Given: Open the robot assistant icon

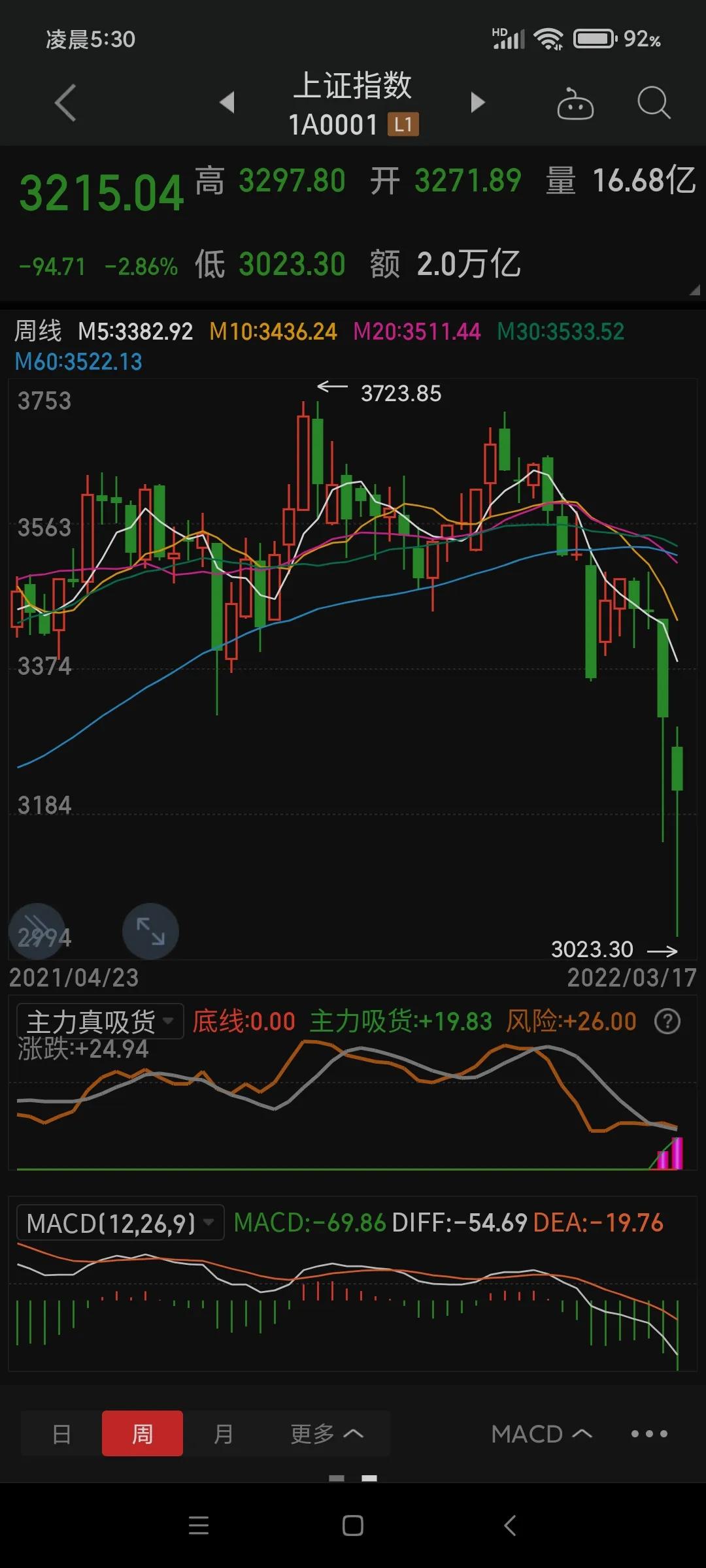Looking at the screenshot, I should pyautogui.click(x=575, y=103).
